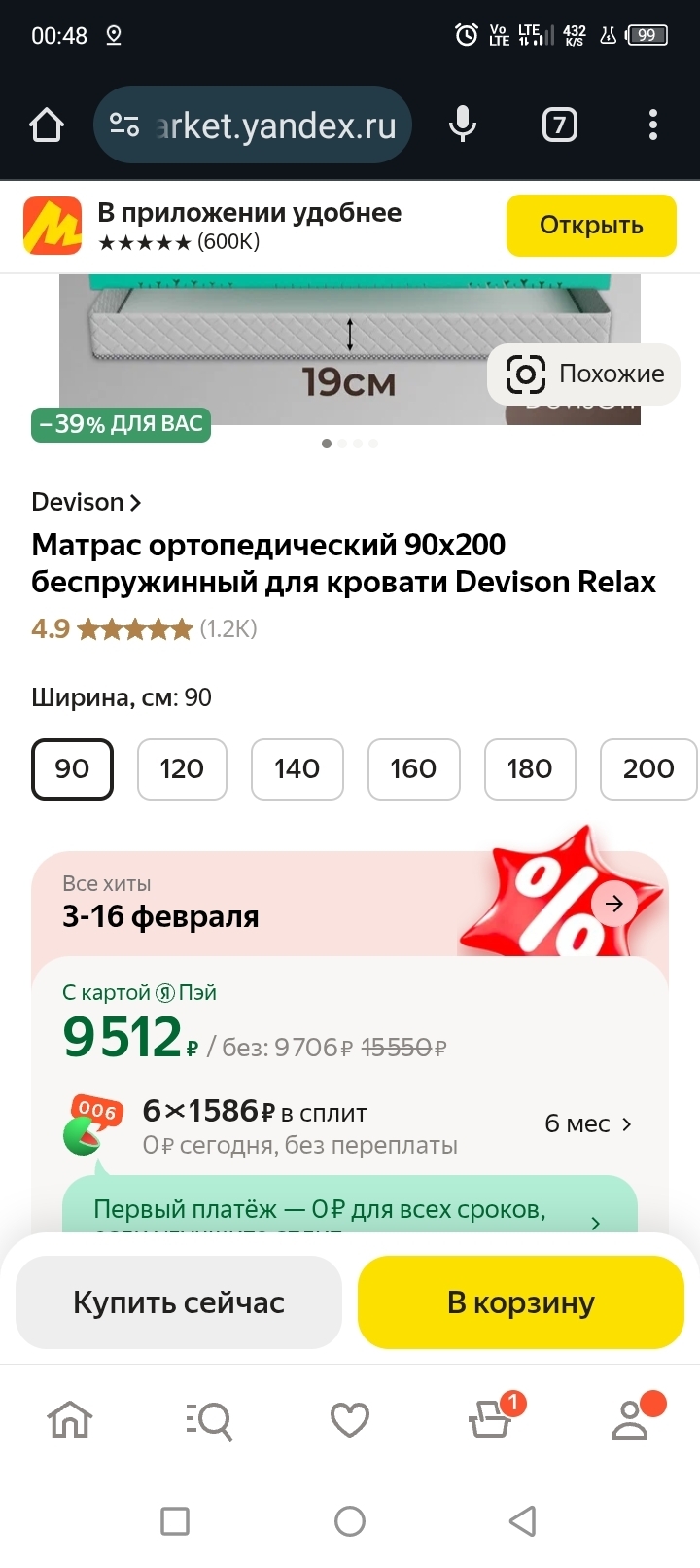Image resolution: width=700 pixels, height=1568 pixels.
Task: Pick the 160 width chip
Action: (x=413, y=768)
